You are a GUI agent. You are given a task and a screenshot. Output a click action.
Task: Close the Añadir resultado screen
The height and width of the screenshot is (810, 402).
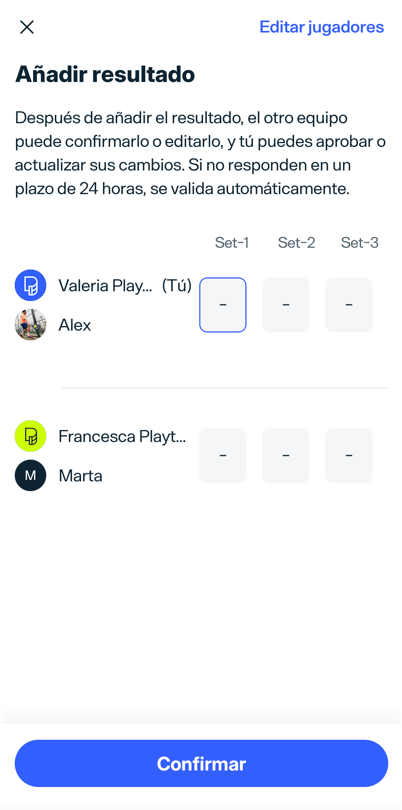(26, 27)
